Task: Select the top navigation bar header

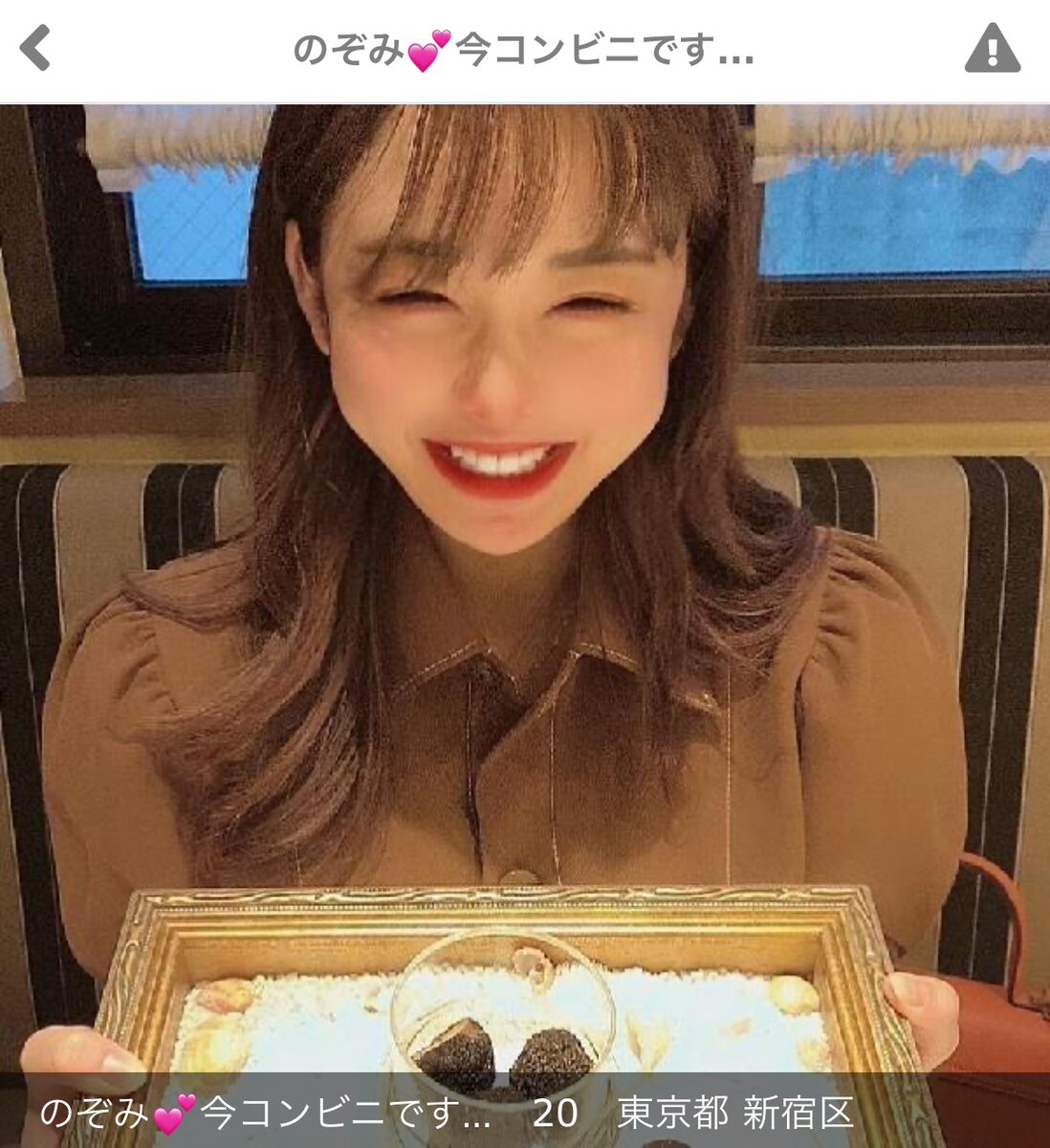Action: click(x=525, y=45)
